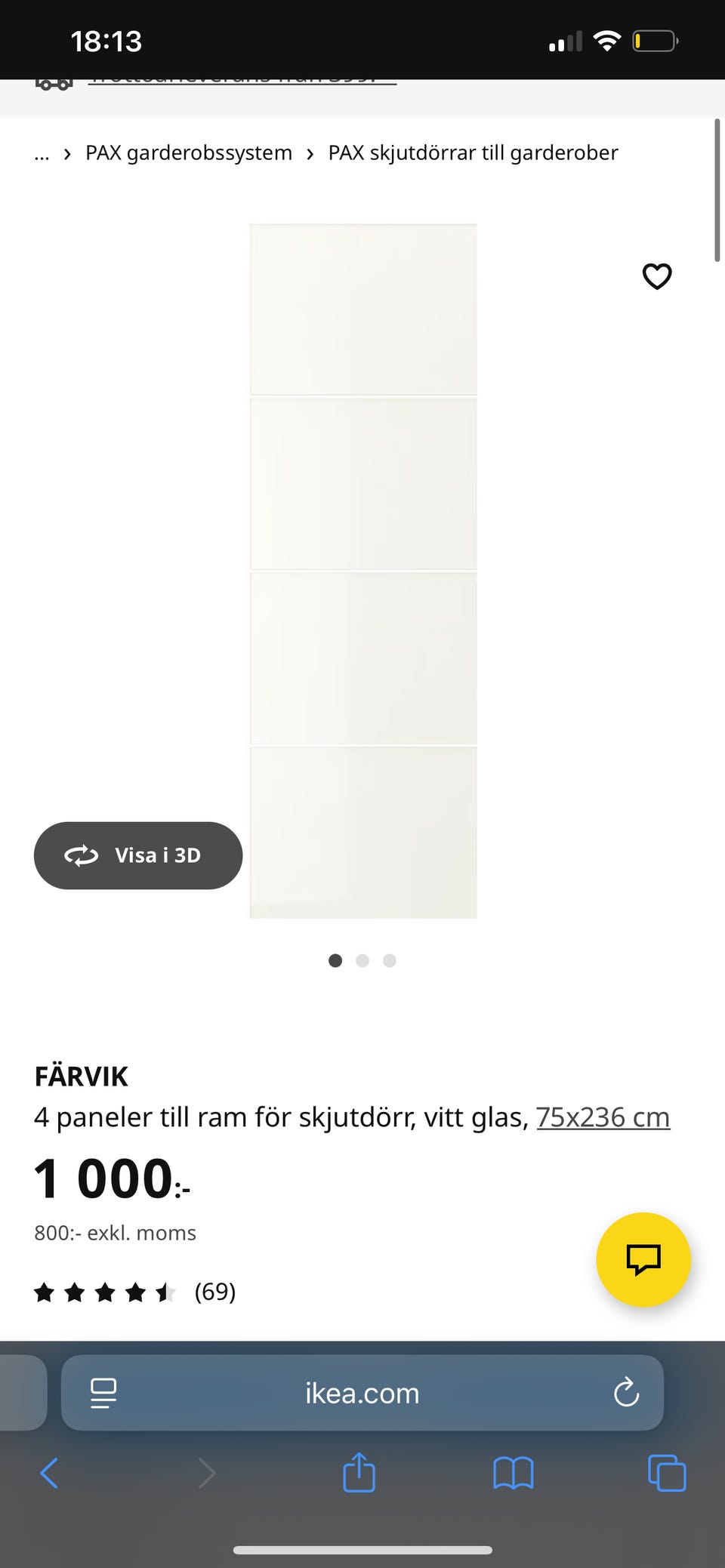The image size is (725, 1568).
Task: Tap the address bar showing ikea.com
Action: pos(362,1393)
